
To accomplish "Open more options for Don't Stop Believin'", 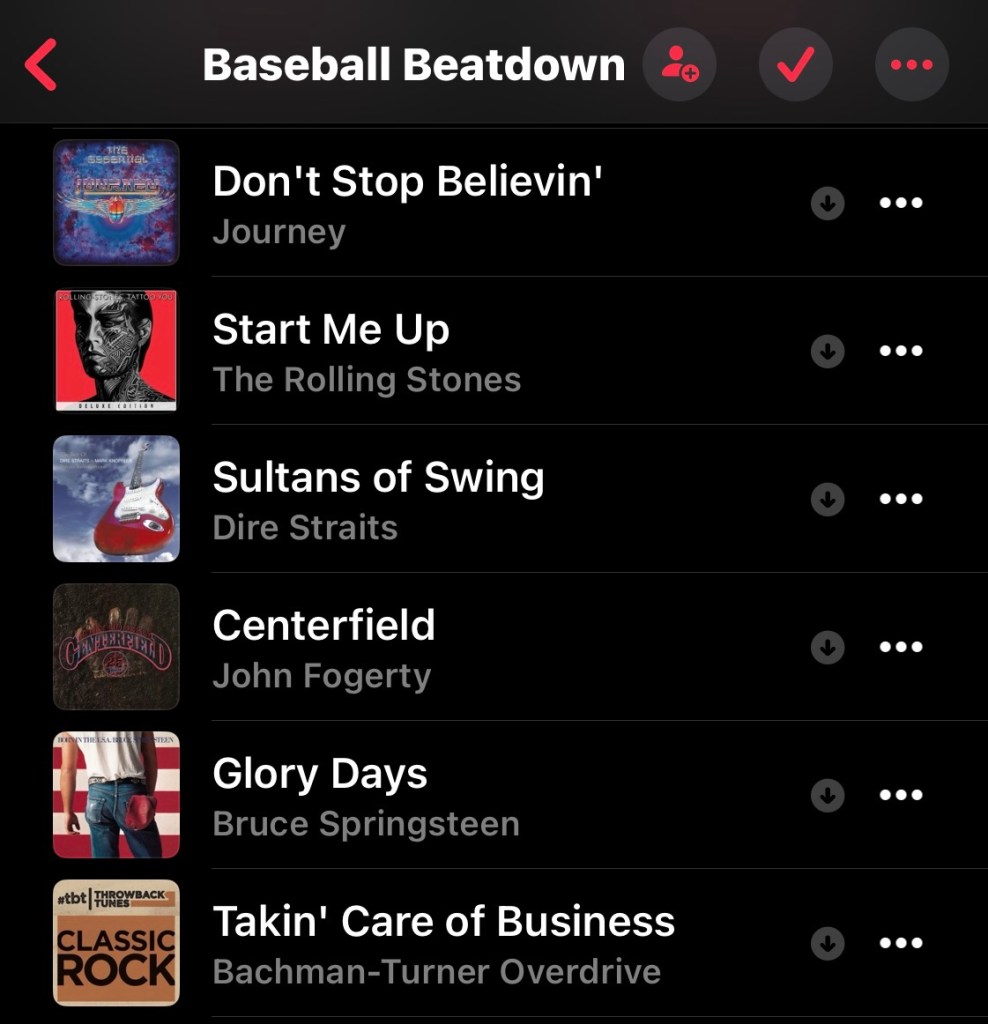I will (x=901, y=204).
